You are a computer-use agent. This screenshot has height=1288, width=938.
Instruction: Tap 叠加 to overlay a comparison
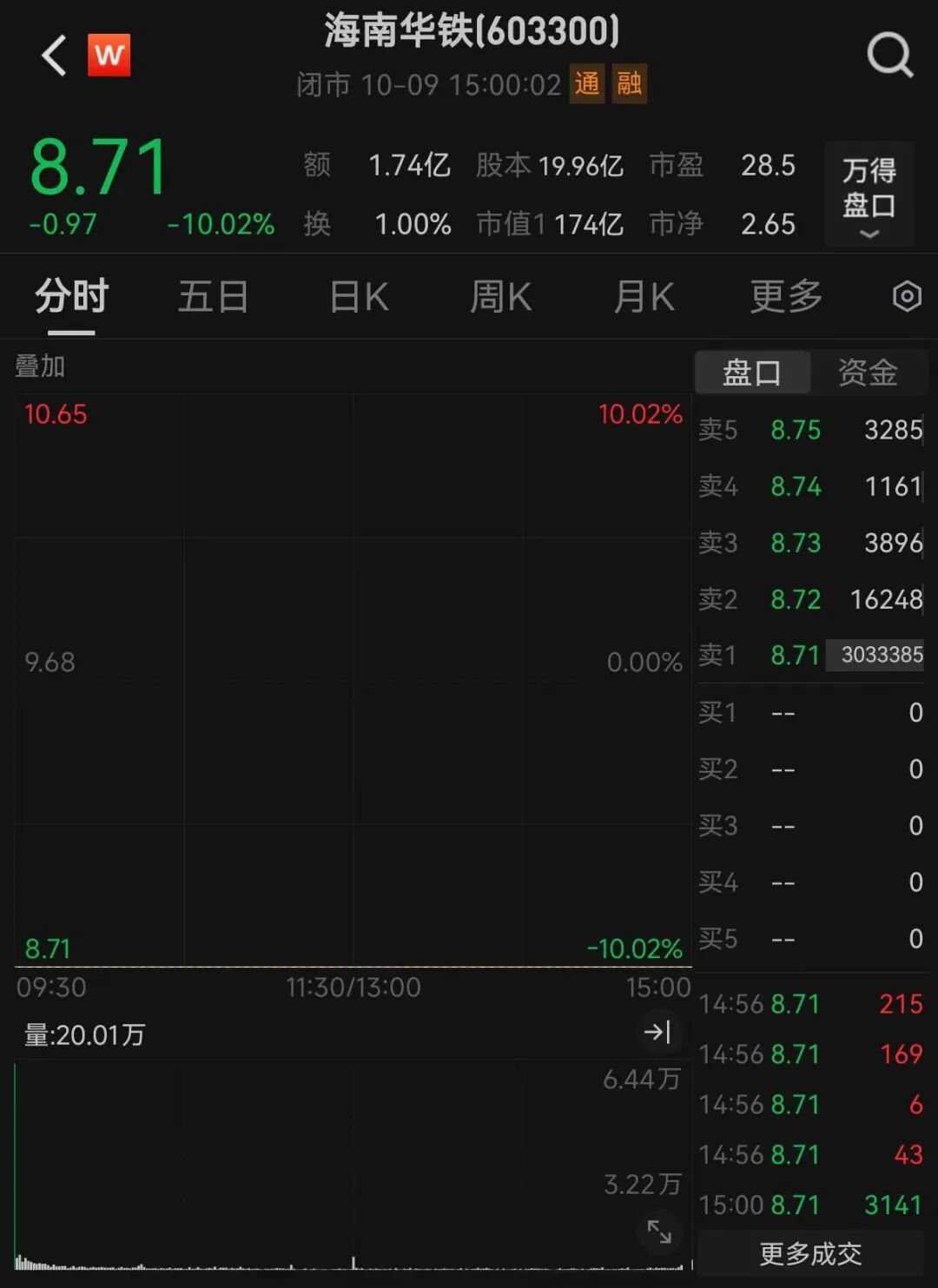coord(40,367)
